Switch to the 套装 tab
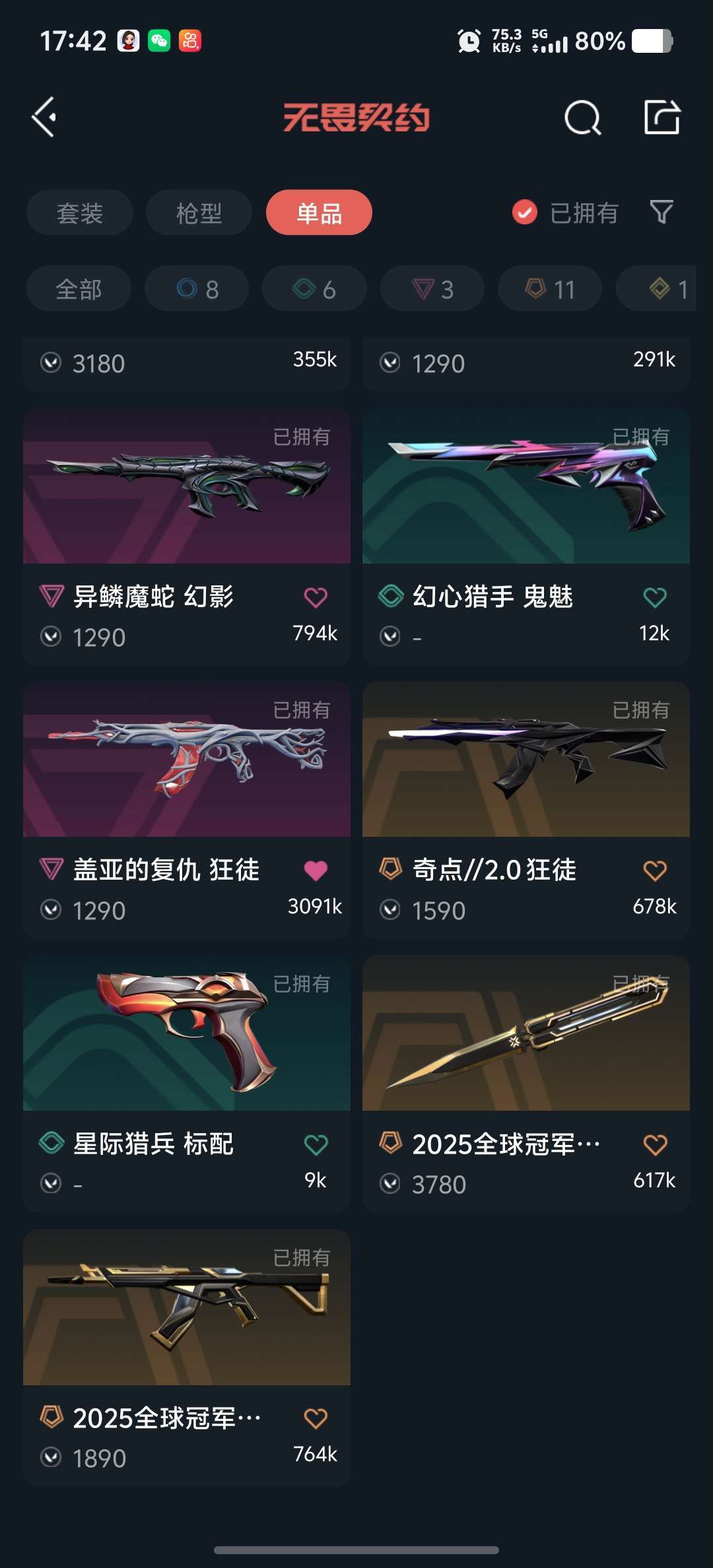This screenshot has width=713, height=1568. pyautogui.click(x=80, y=212)
